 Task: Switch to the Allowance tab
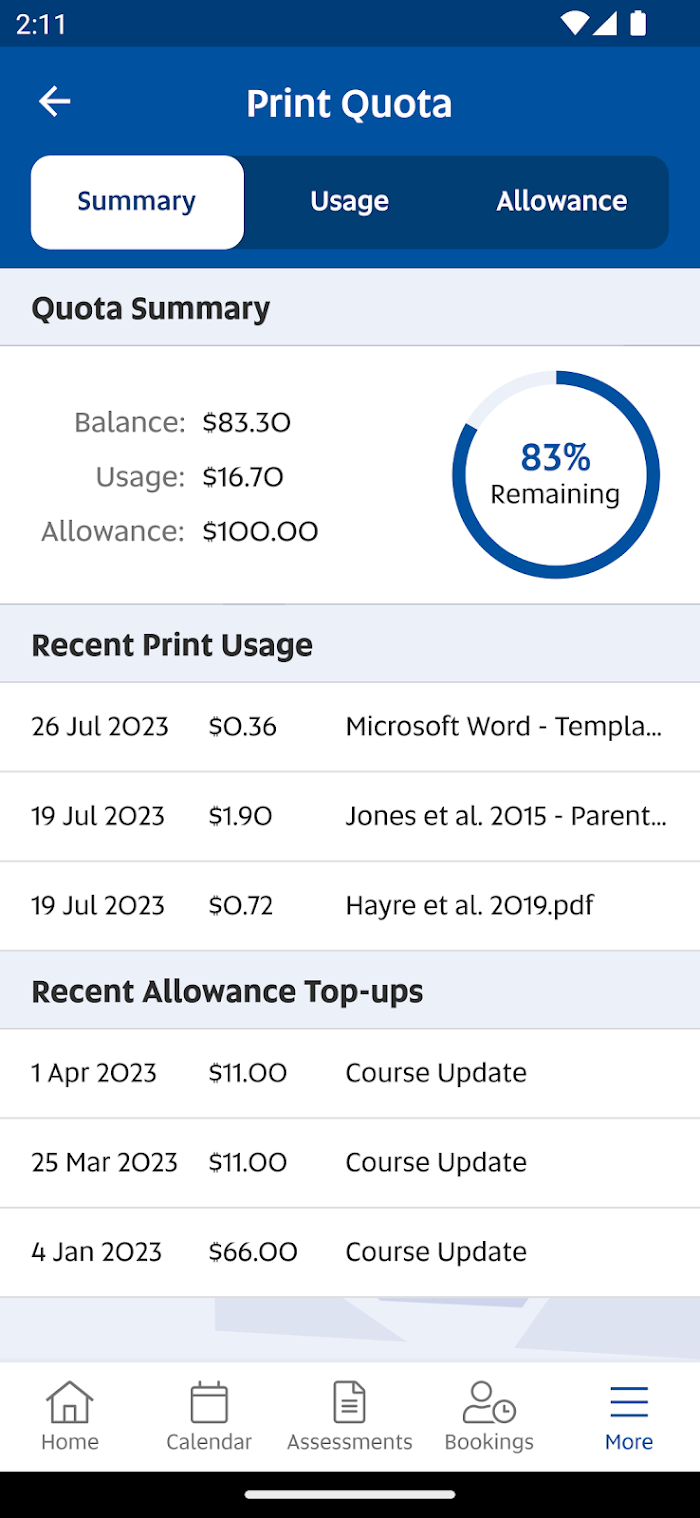click(562, 202)
